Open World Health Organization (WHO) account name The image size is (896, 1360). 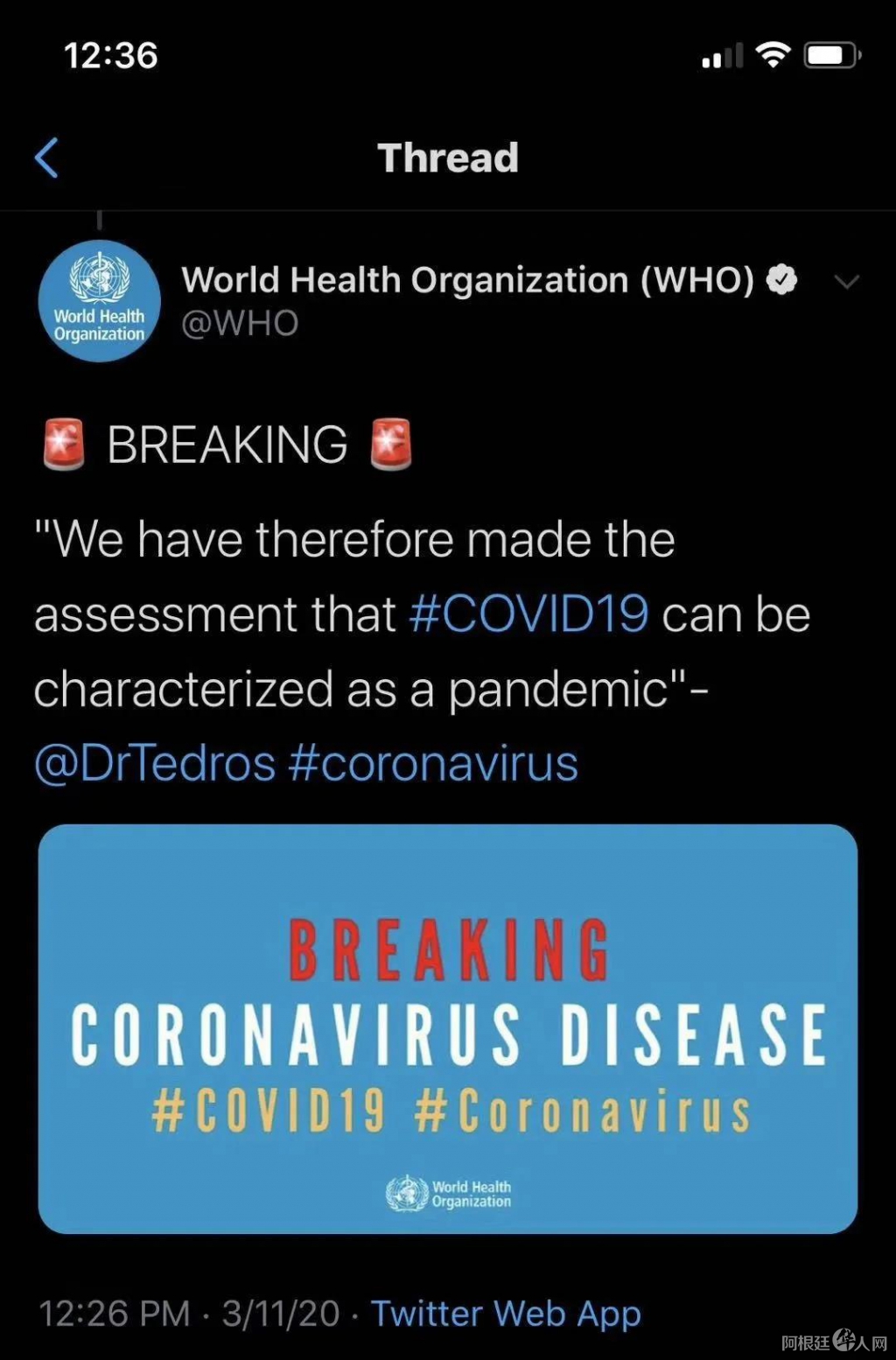pyautogui.click(x=467, y=281)
